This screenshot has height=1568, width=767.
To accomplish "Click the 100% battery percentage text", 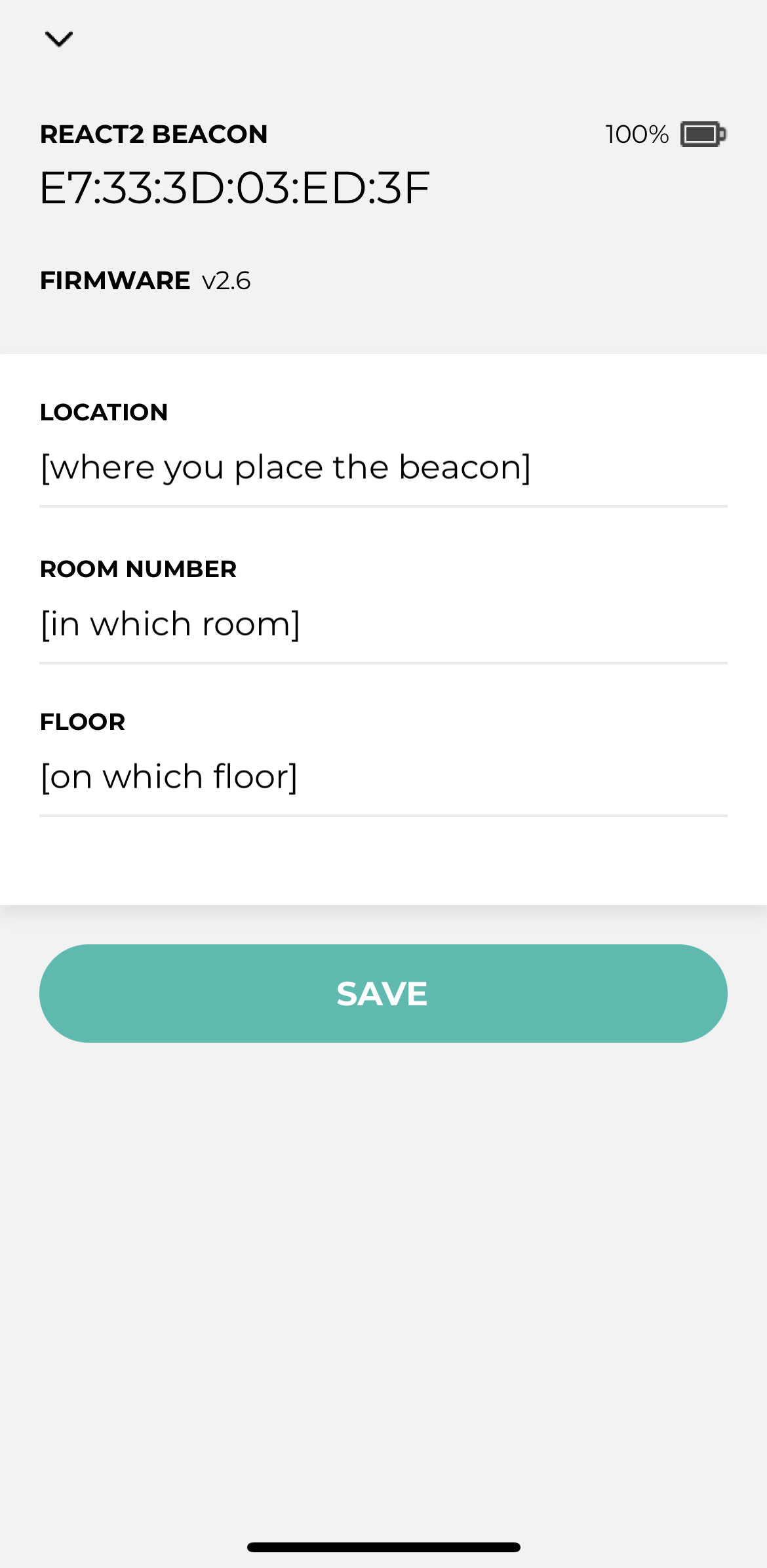I will click(x=636, y=134).
